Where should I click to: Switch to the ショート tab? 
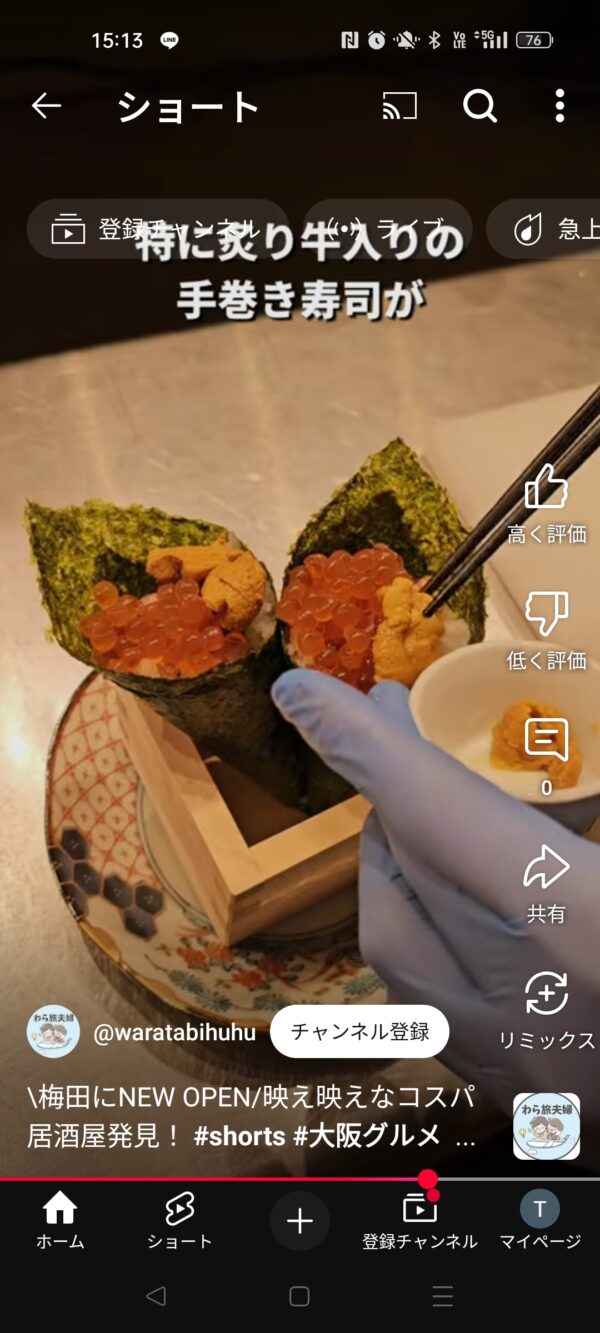pyautogui.click(x=180, y=1222)
